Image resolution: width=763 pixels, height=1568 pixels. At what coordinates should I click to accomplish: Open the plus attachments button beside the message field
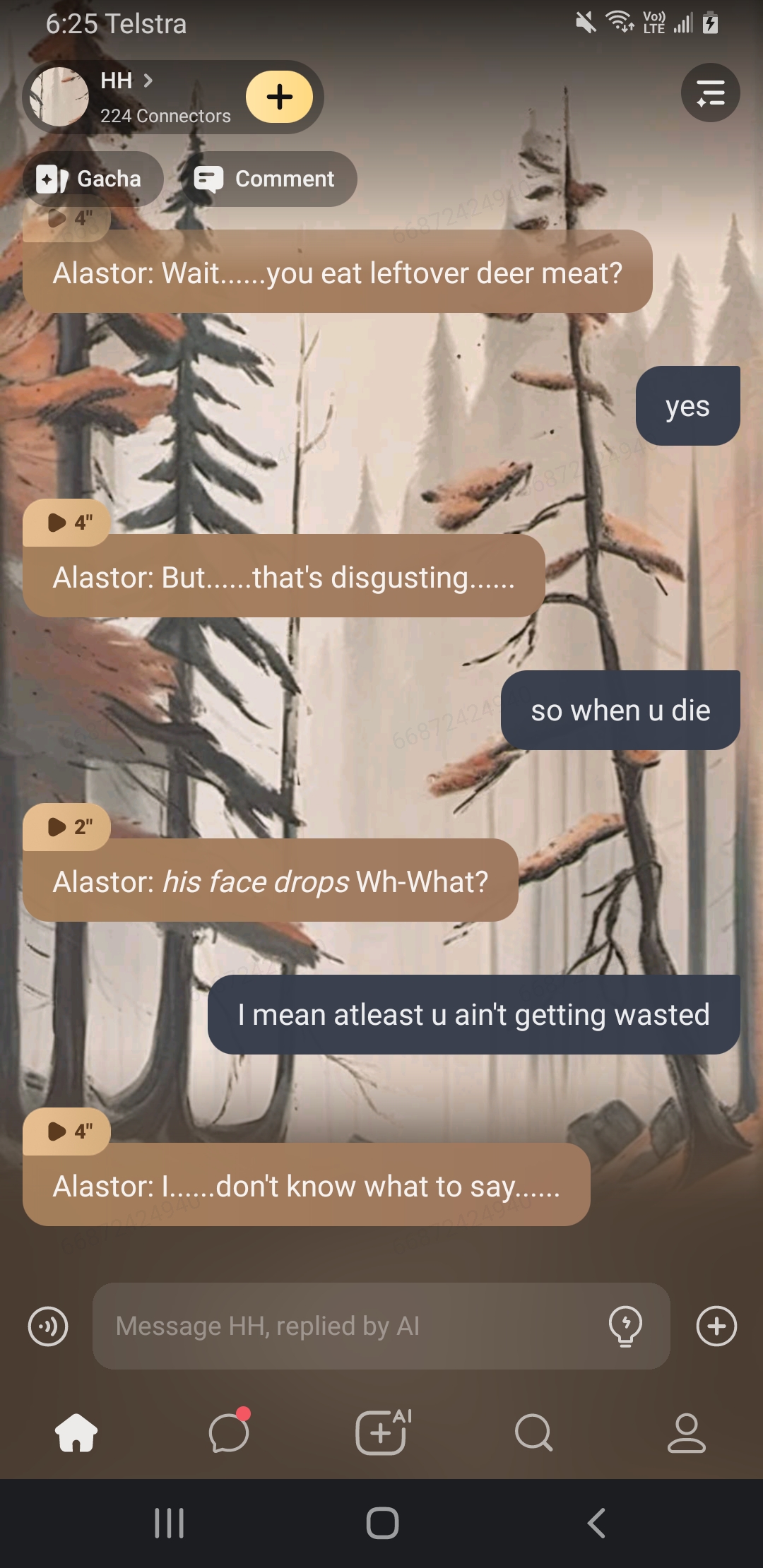click(716, 1326)
